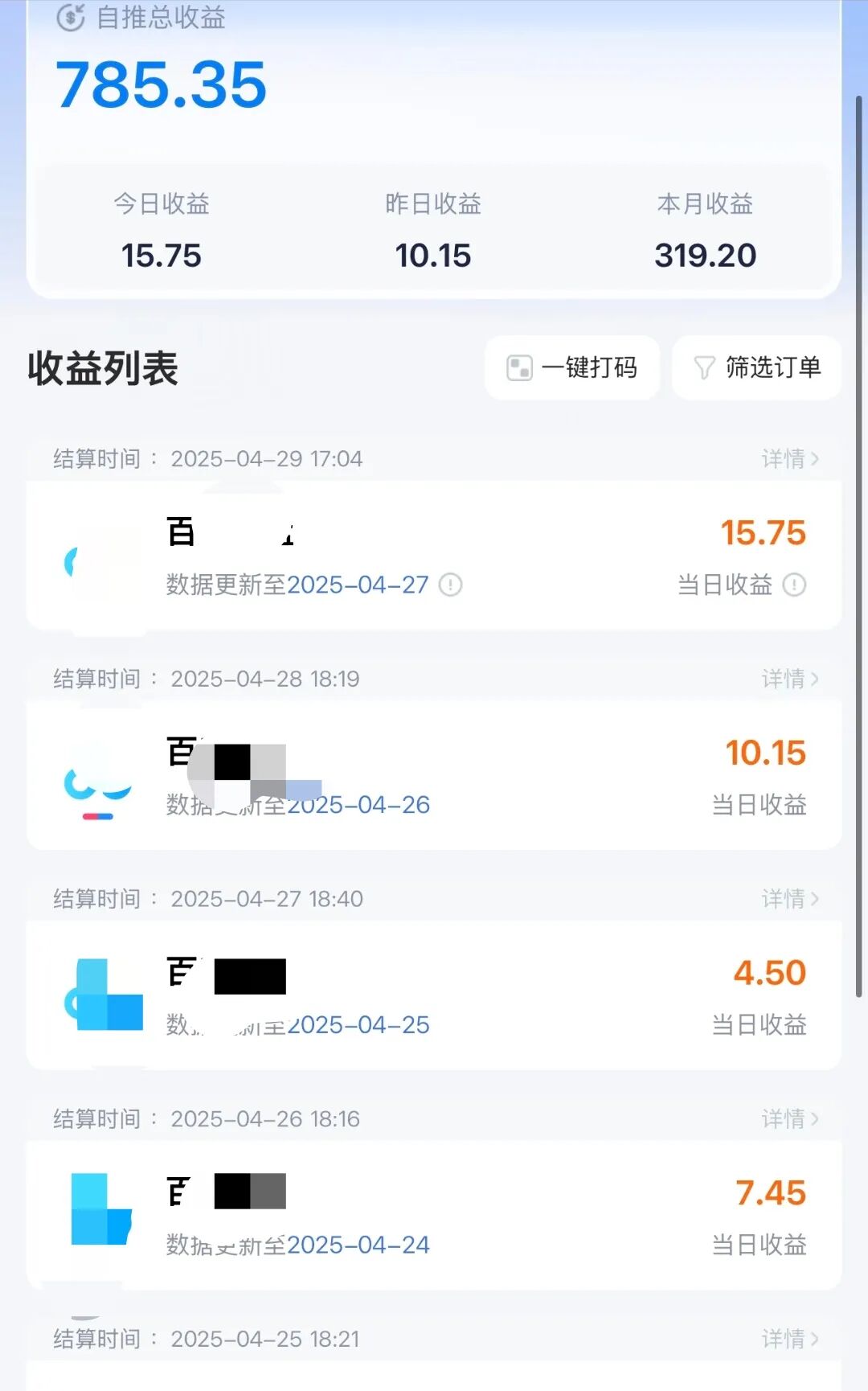Open 详情 for 2025-04-29 17:04 settlement
868x1391 pixels.
tap(789, 459)
